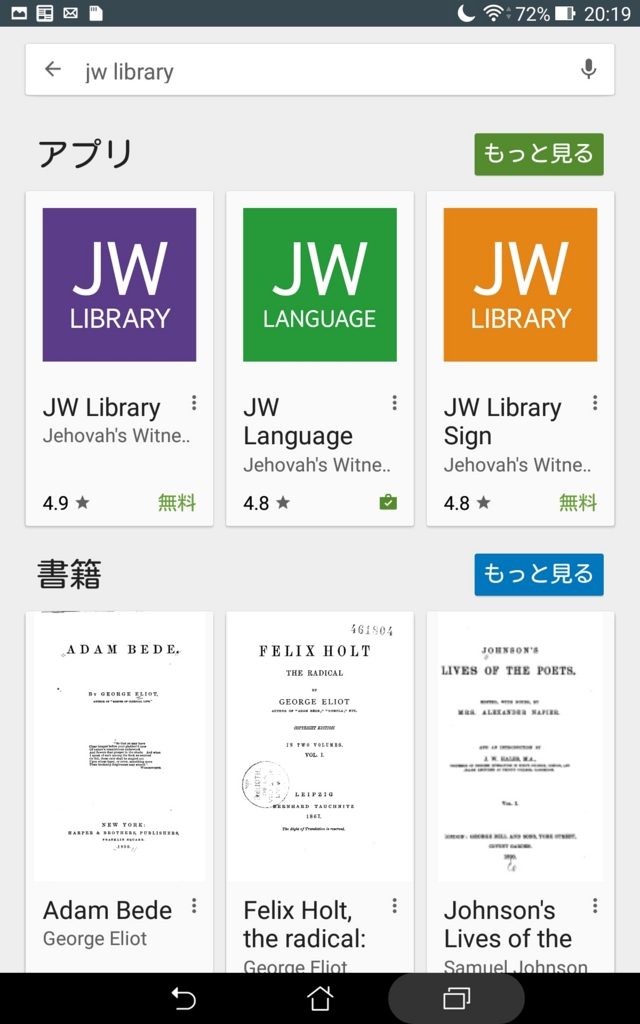Image resolution: width=640 pixels, height=1024 pixels.
Task: Open options menu for JW Library
Action: point(194,403)
